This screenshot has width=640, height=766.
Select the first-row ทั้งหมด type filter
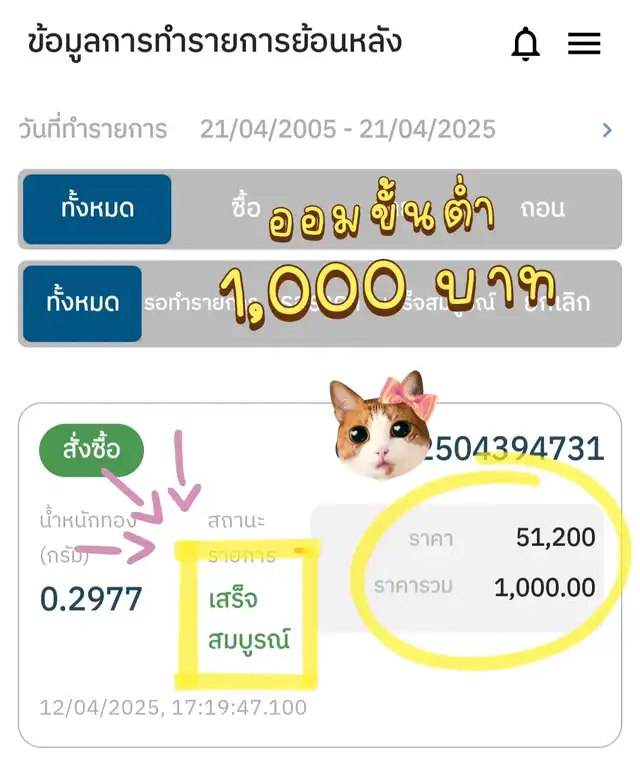(97, 209)
